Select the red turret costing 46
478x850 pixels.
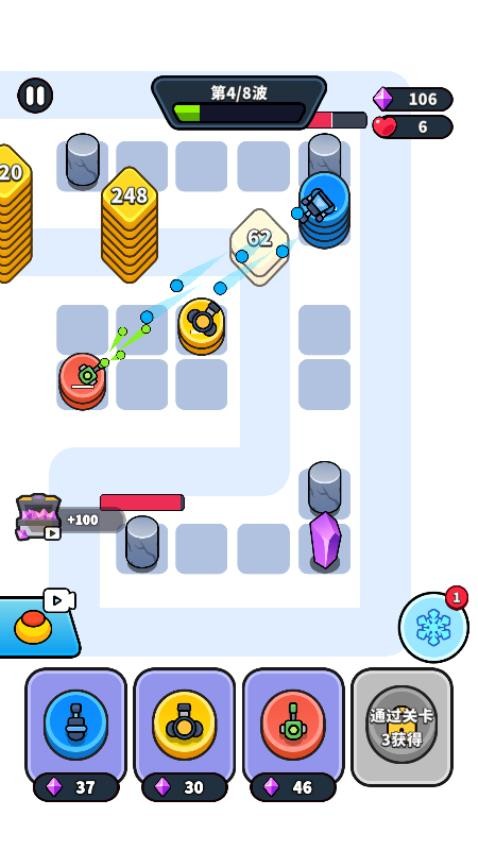[x=293, y=735]
